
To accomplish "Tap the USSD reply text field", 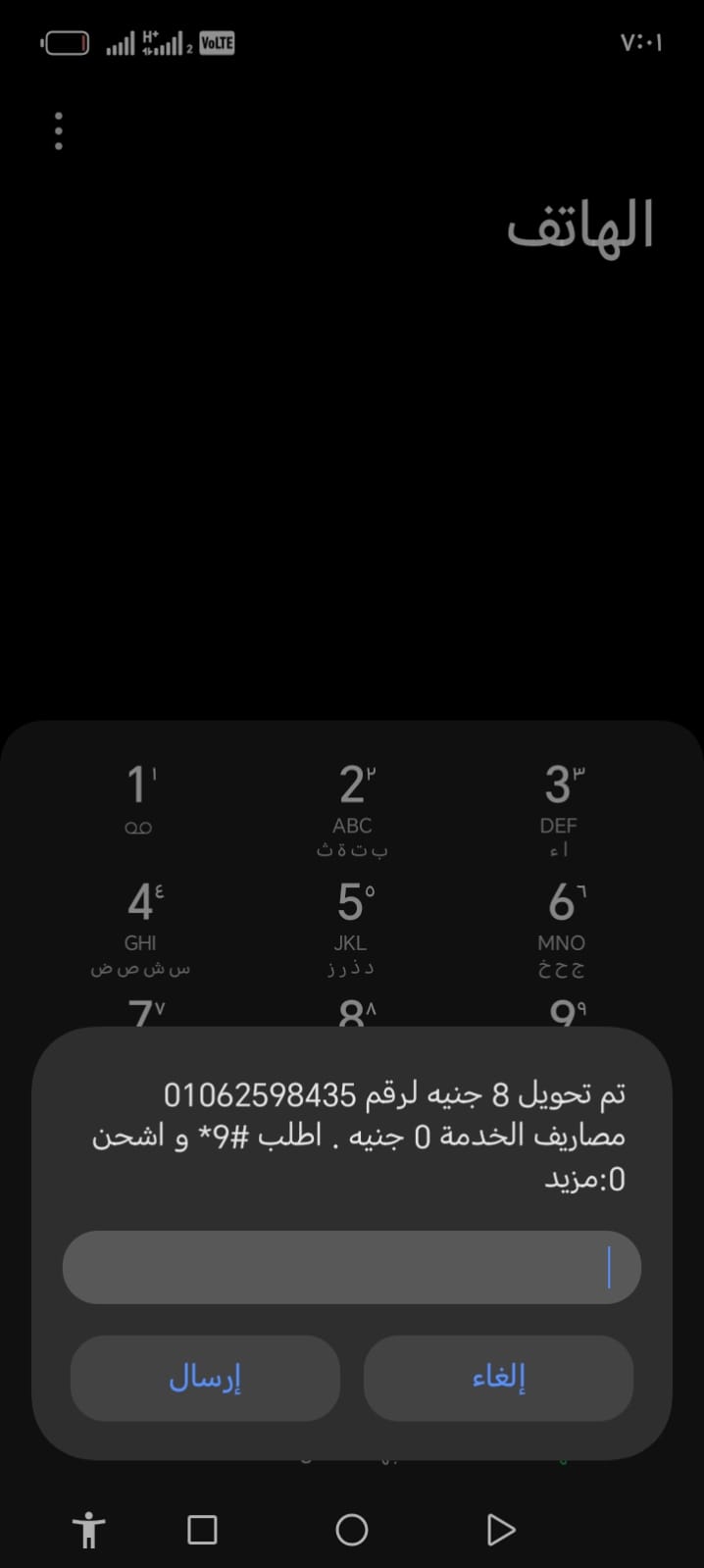I will [x=351, y=1267].
